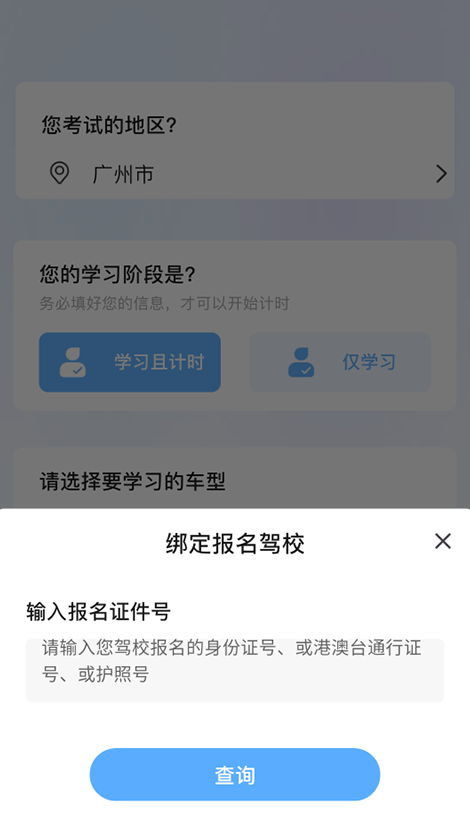Tap the 查询 button
Screen dimensions: 470x815
235,774
